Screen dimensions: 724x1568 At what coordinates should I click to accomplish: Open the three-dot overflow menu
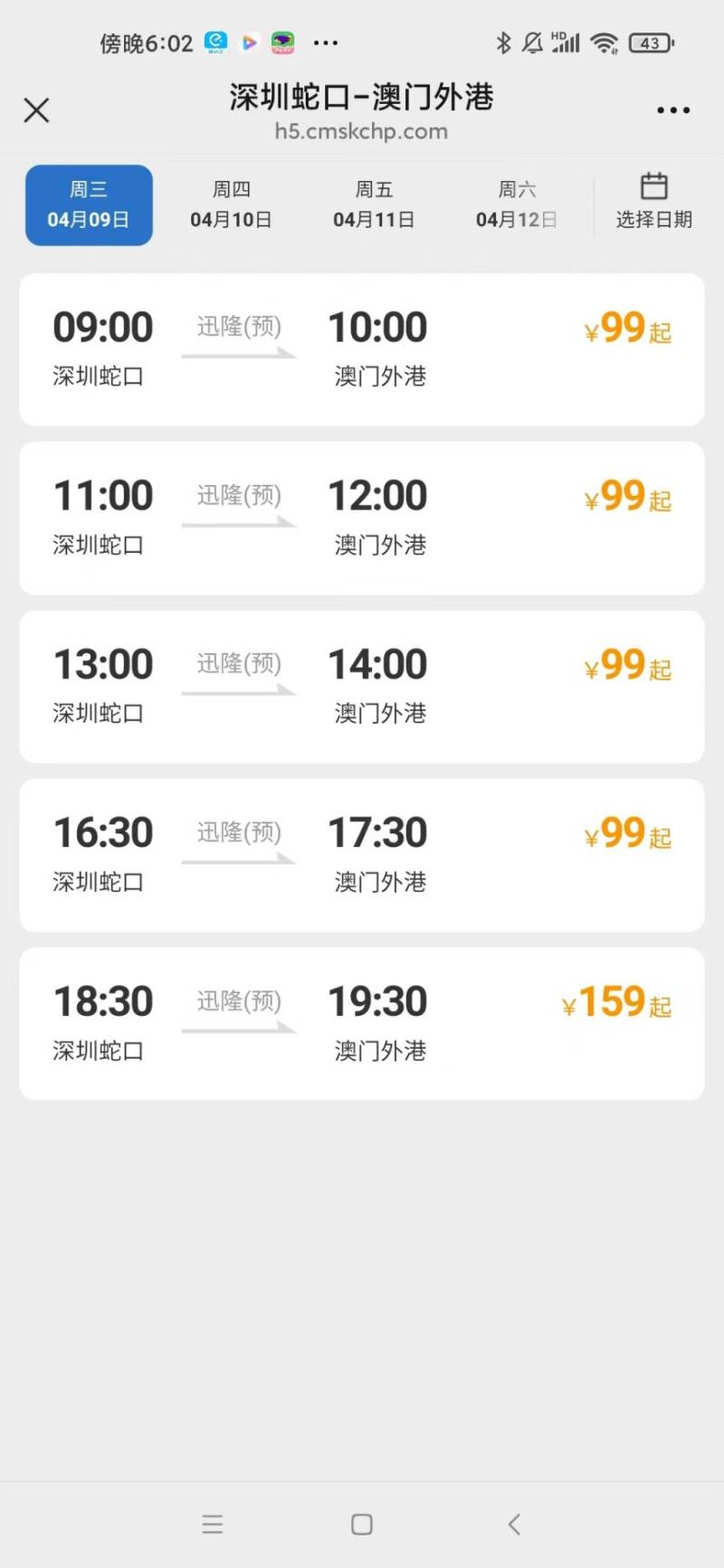click(673, 110)
